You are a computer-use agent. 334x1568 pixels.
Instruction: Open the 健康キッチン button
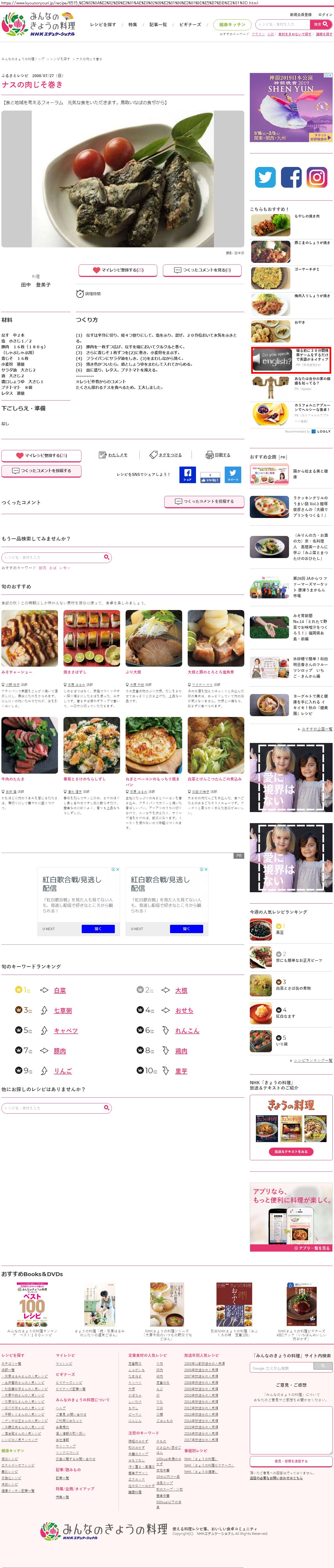pyautogui.click(x=232, y=25)
